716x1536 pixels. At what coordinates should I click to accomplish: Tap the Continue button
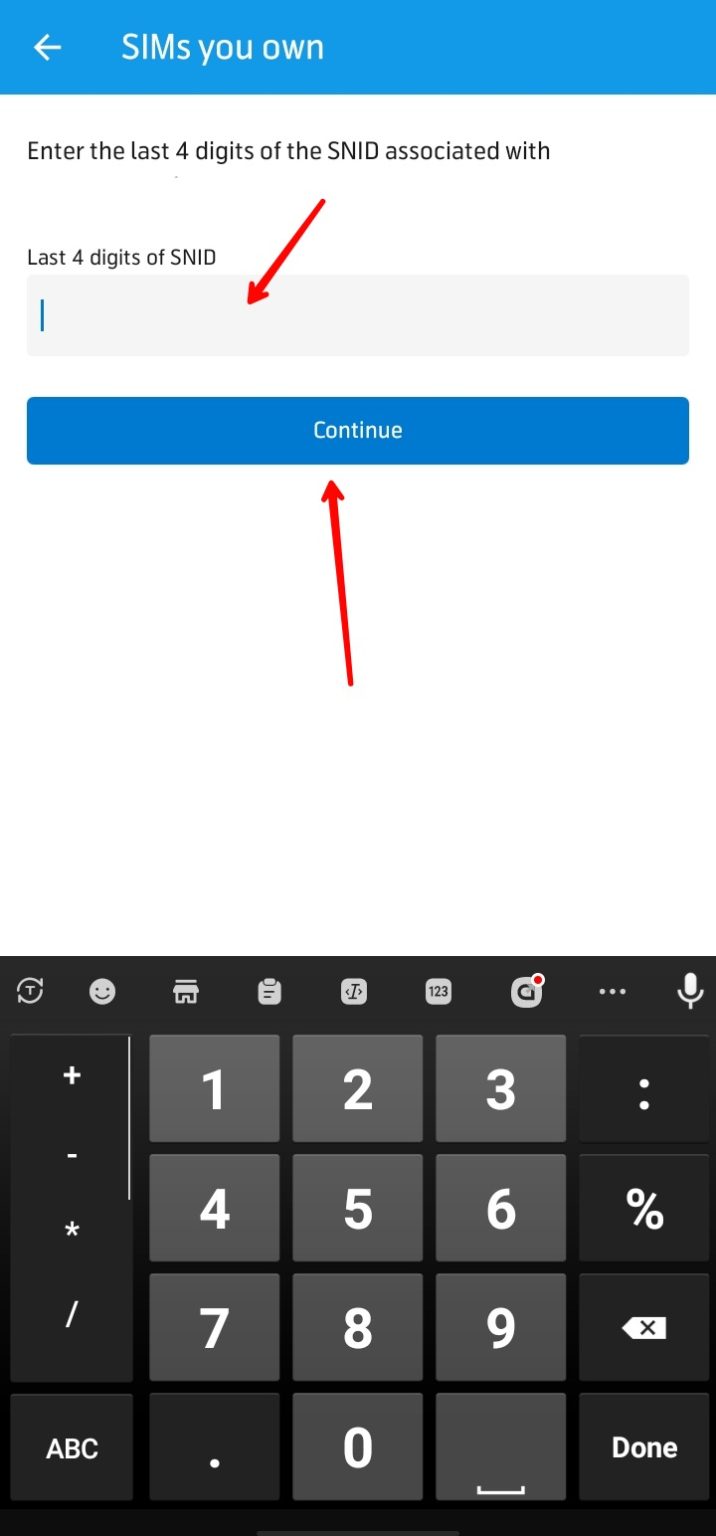click(x=357, y=430)
